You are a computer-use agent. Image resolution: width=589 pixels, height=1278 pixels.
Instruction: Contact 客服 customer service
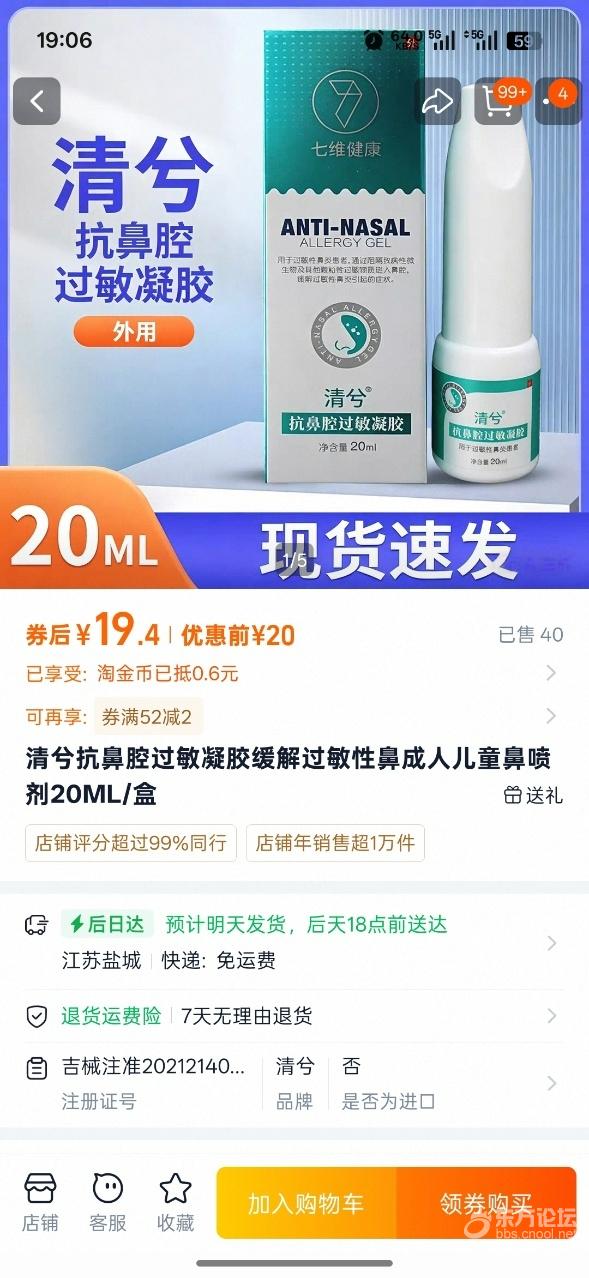pos(108,1202)
